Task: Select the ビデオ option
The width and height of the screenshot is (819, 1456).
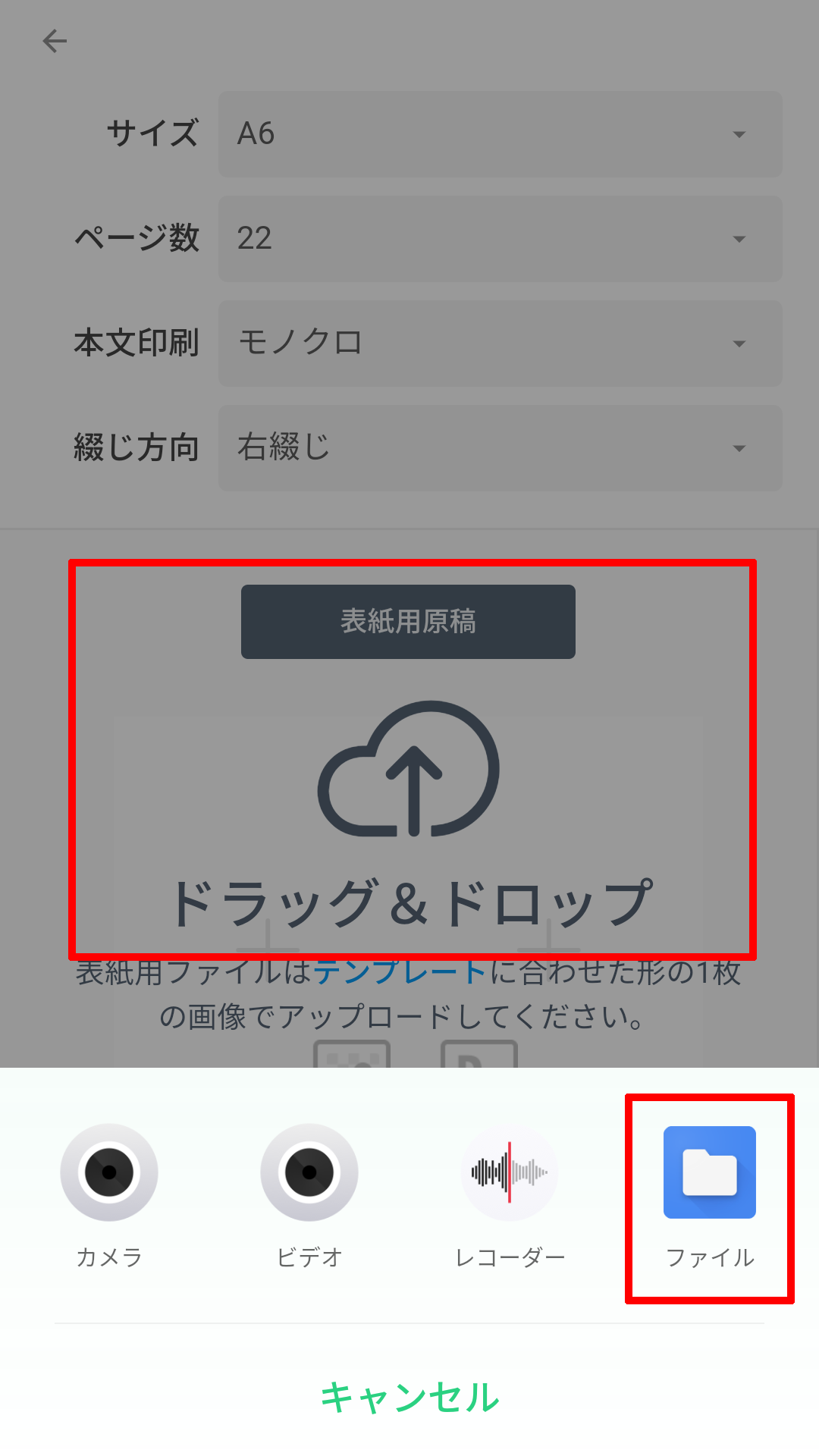Action: pyautogui.click(x=309, y=1196)
